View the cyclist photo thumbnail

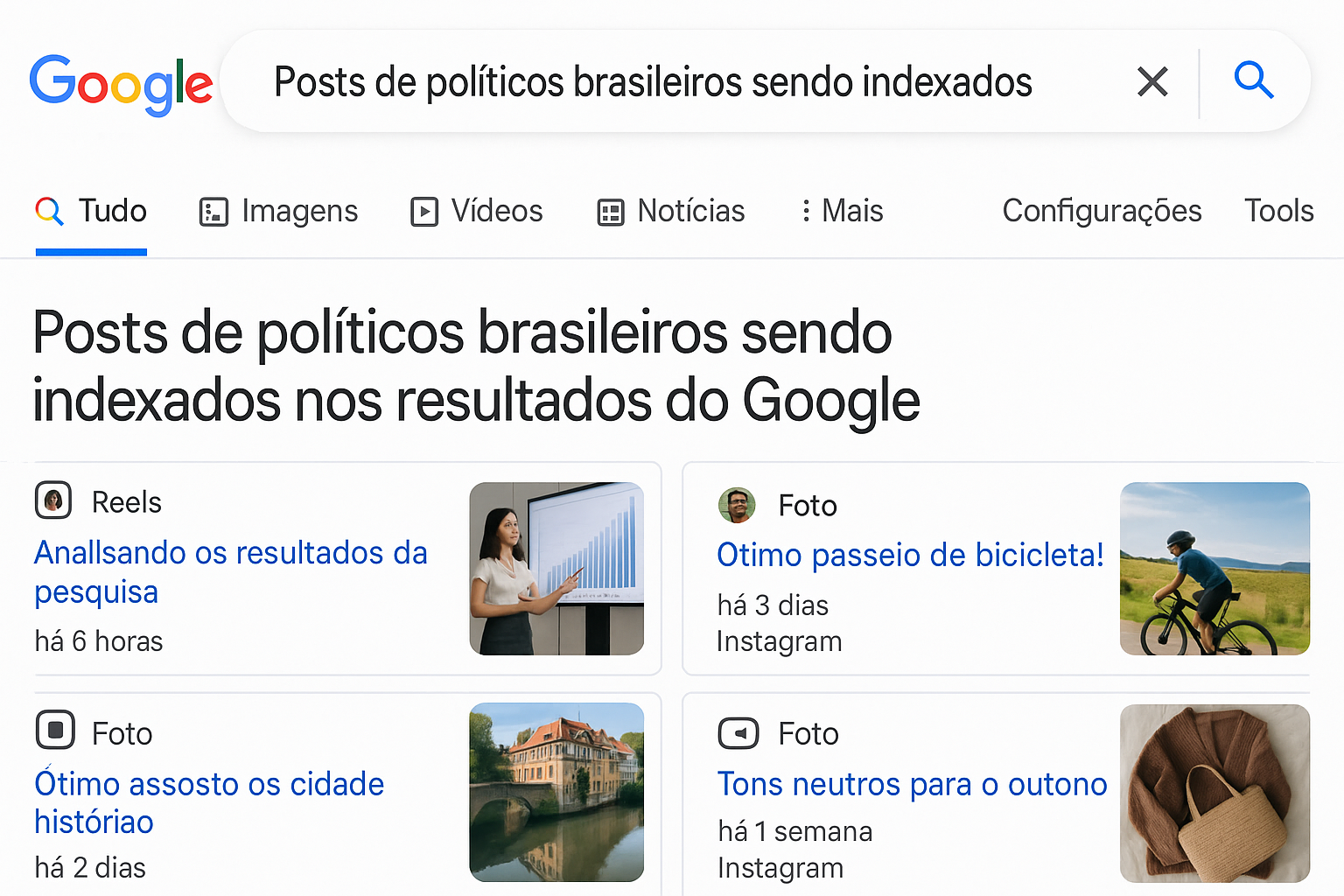pyautogui.click(x=1214, y=569)
